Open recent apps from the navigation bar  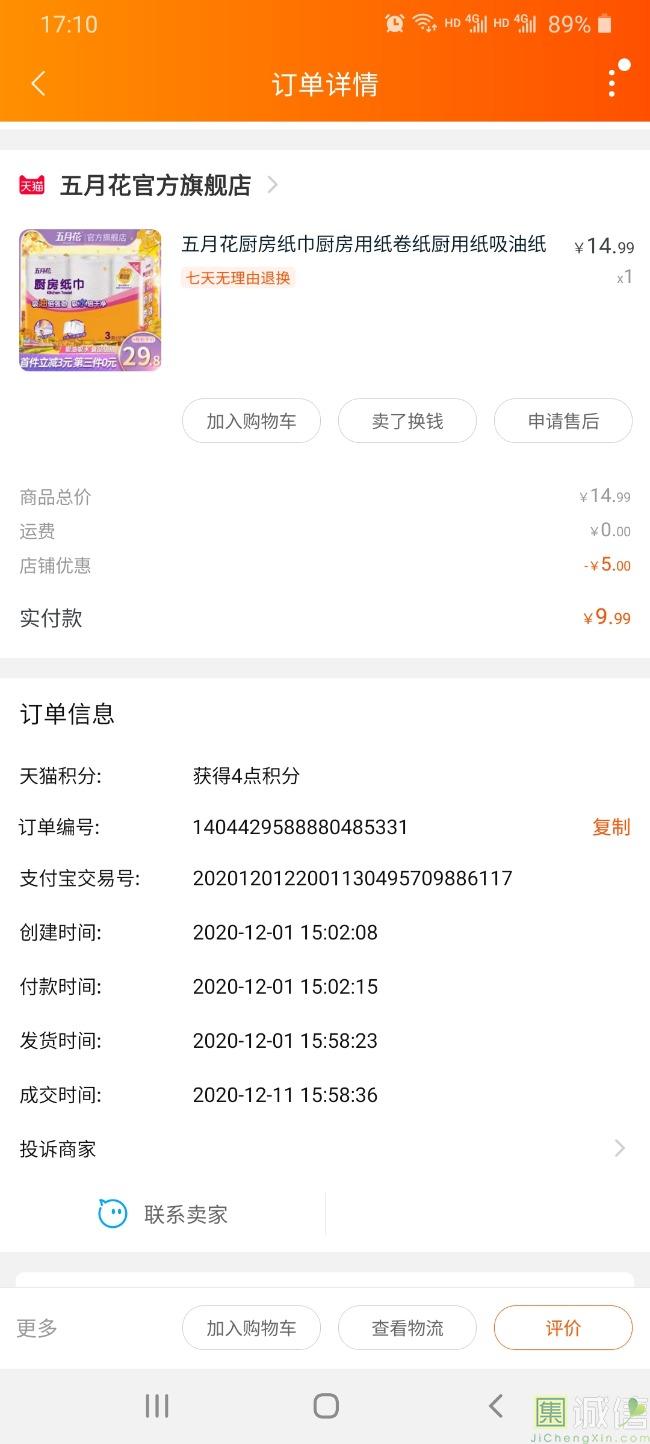pos(157,1406)
